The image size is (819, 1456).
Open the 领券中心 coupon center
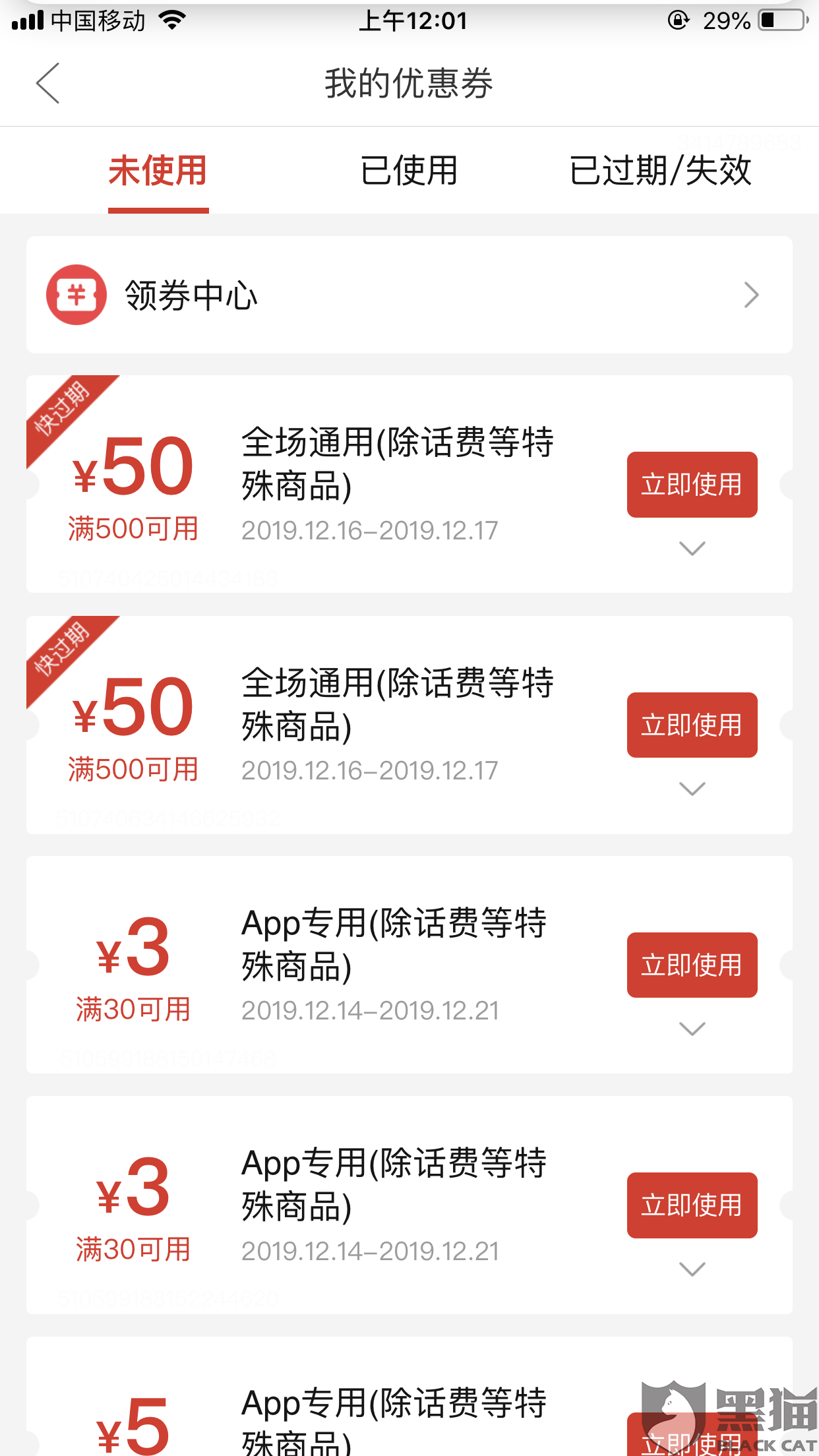(409, 295)
